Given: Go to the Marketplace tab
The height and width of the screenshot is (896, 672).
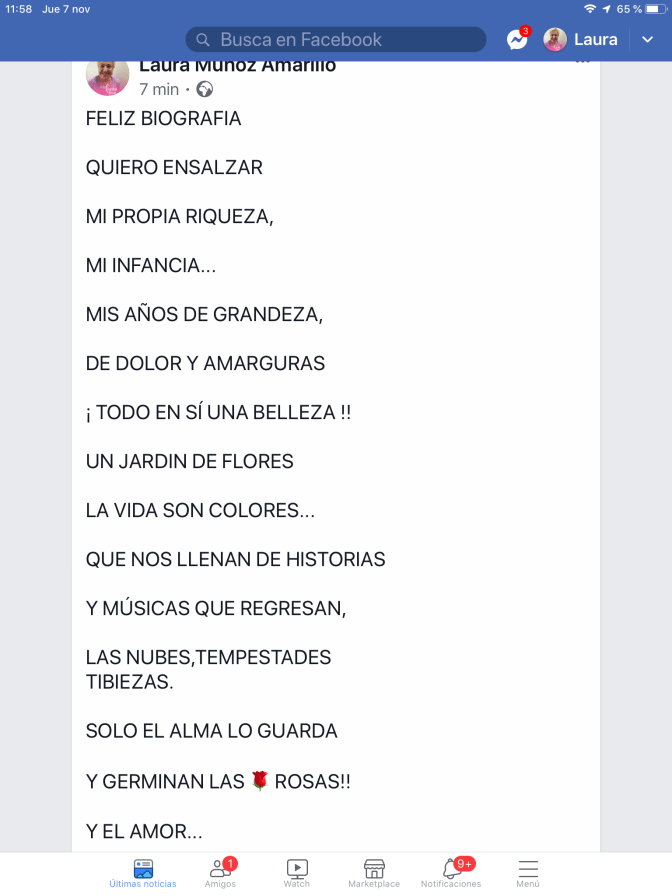Looking at the screenshot, I should [x=374, y=873].
